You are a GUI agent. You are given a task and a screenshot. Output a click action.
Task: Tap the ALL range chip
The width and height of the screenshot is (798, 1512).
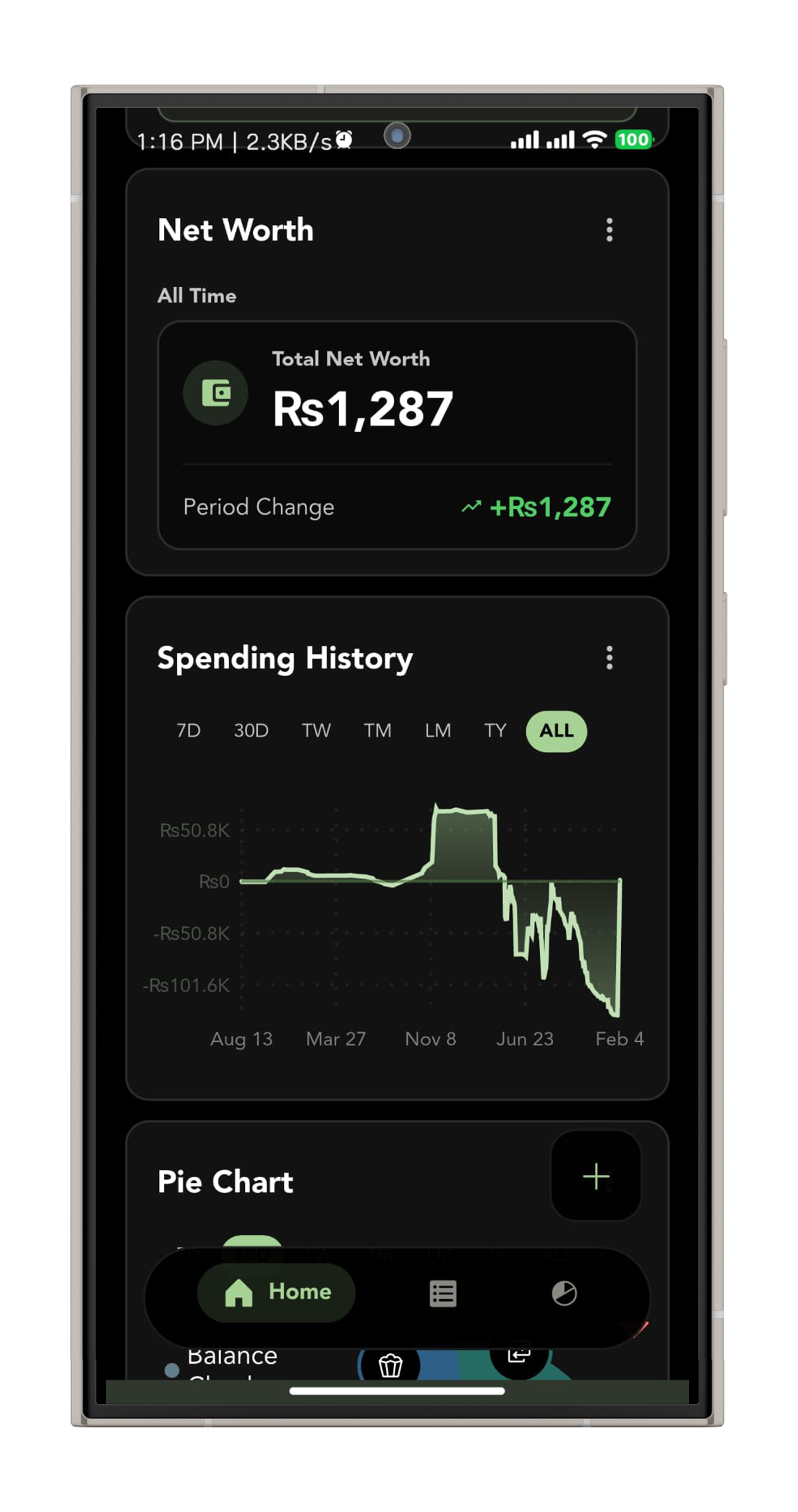click(x=556, y=731)
